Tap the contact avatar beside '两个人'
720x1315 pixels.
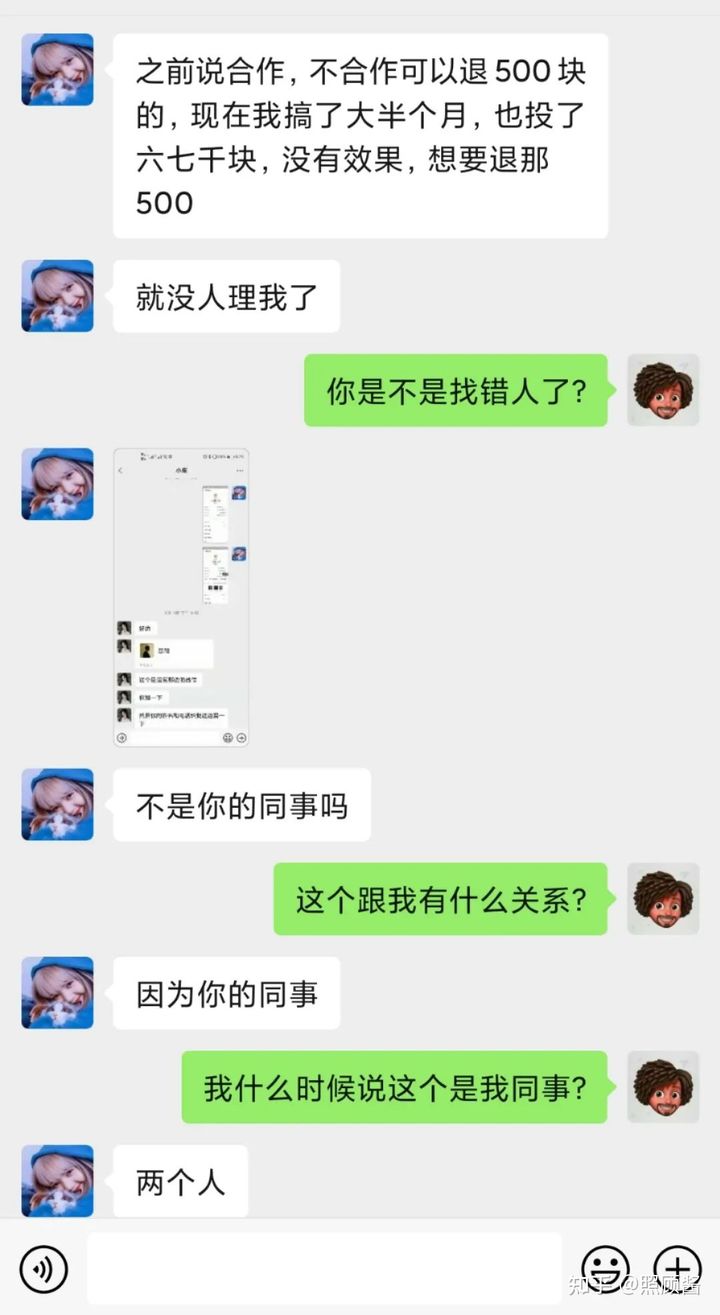(57, 1180)
